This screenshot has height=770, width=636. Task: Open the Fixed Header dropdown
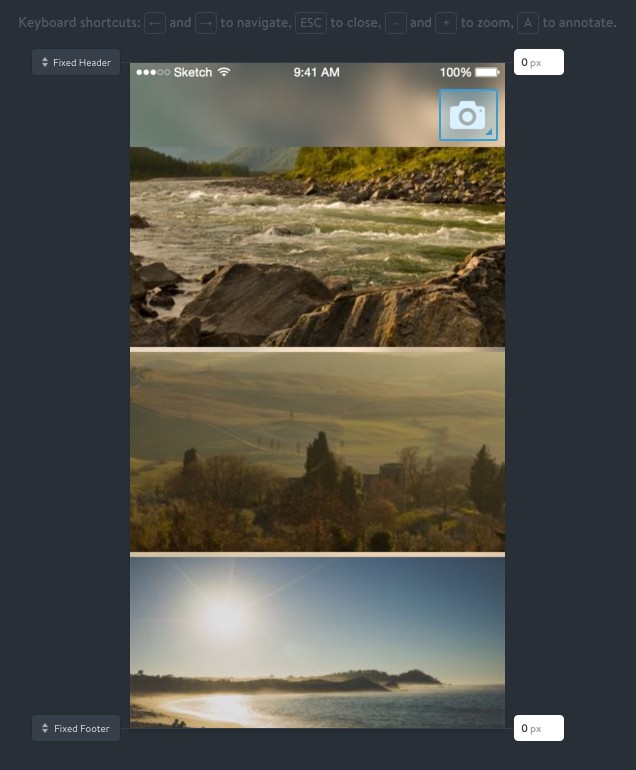coord(76,62)
